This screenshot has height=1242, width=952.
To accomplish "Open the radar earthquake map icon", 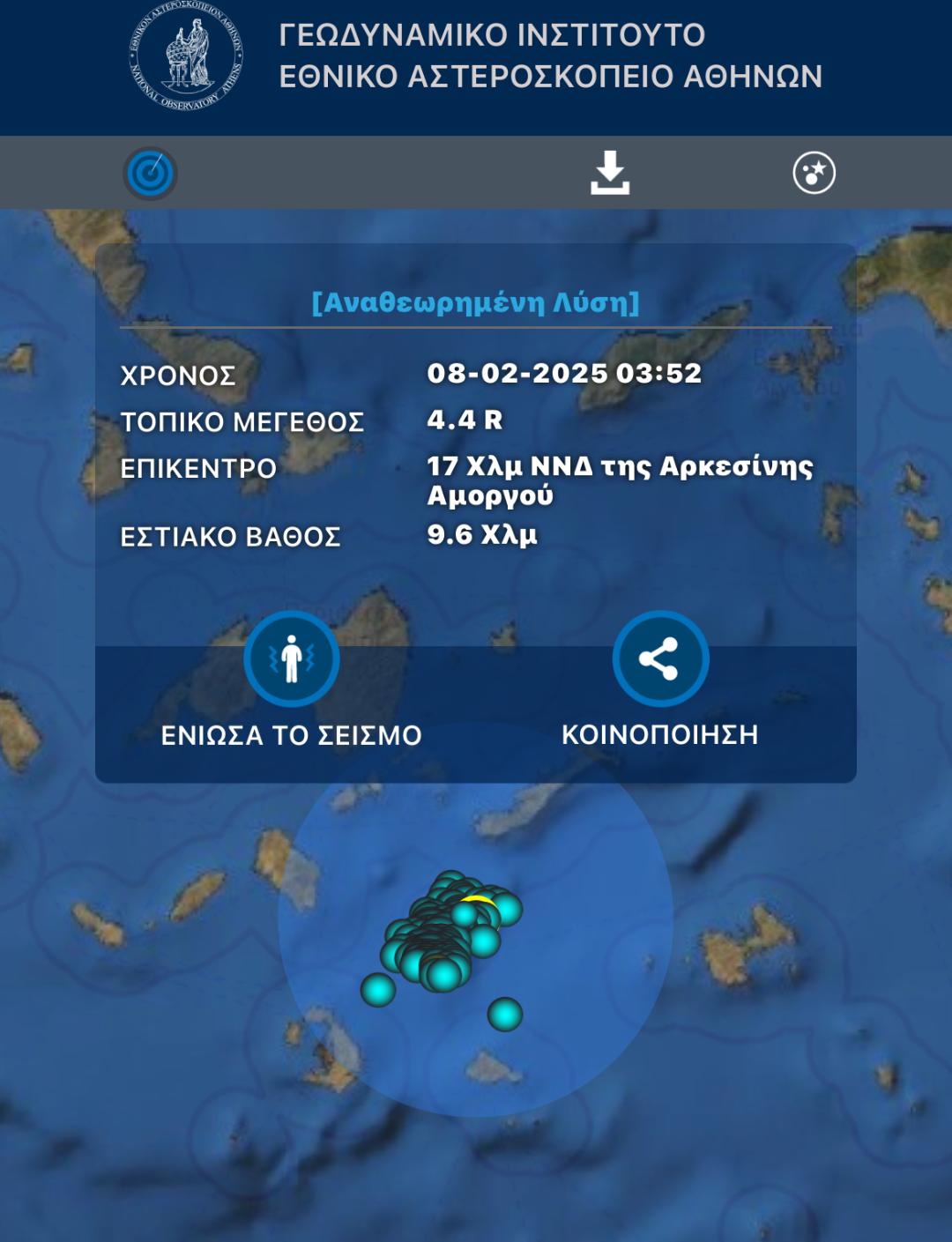I will [x=150, y=173].
